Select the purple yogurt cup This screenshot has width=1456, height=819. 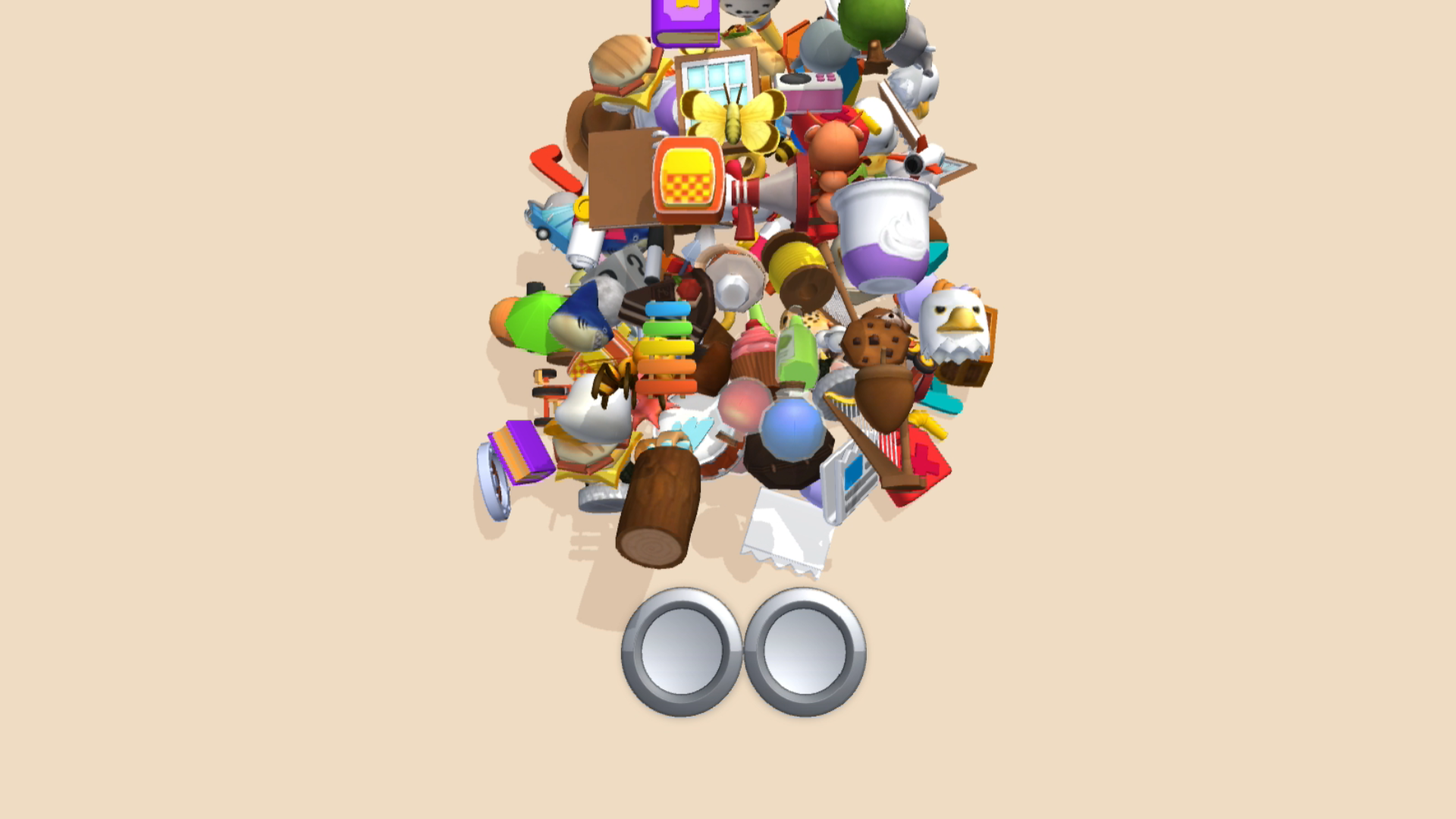(883, 234)
